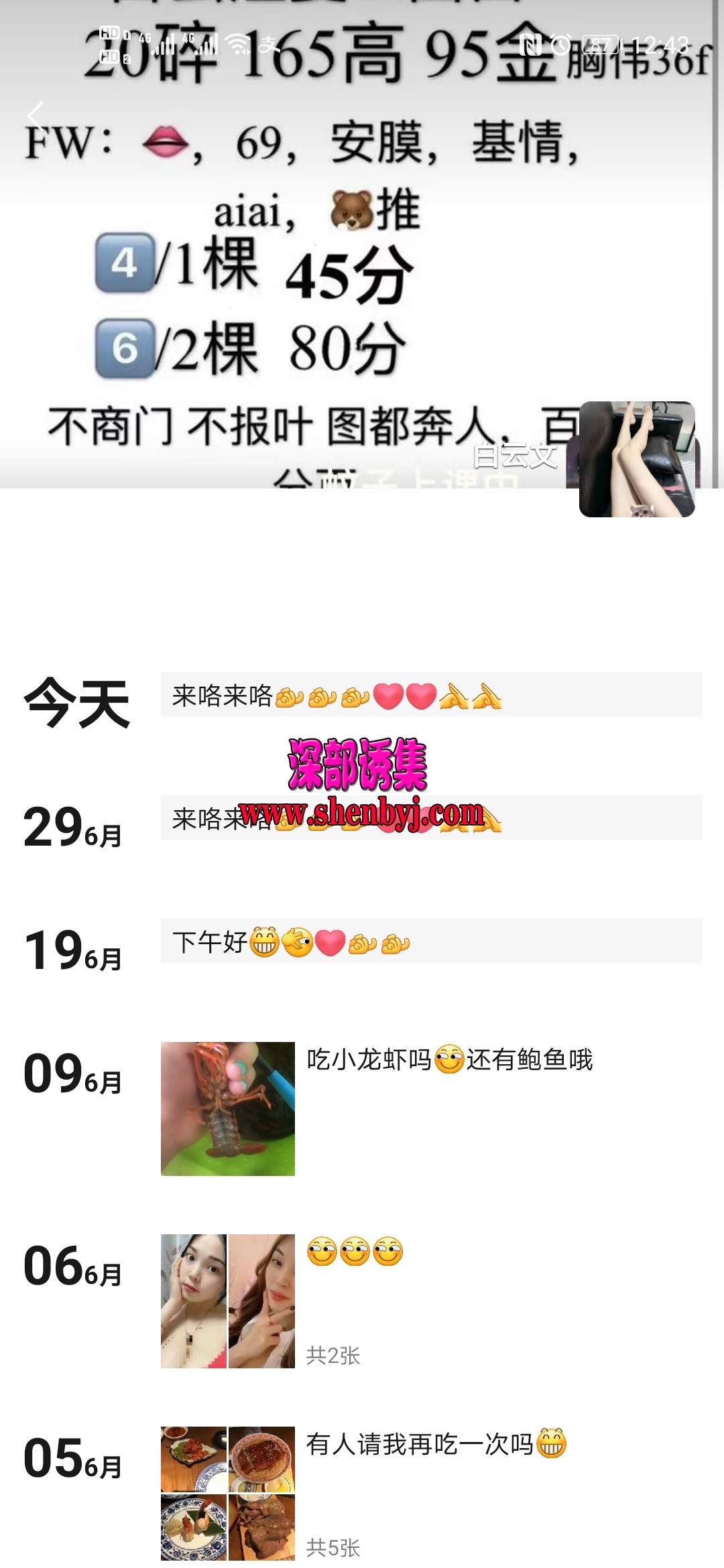Image resolution: width=724 pixels, height=1568 pixels.
Task: Open today's 来咯来咯 post
Action: point(431,695)
